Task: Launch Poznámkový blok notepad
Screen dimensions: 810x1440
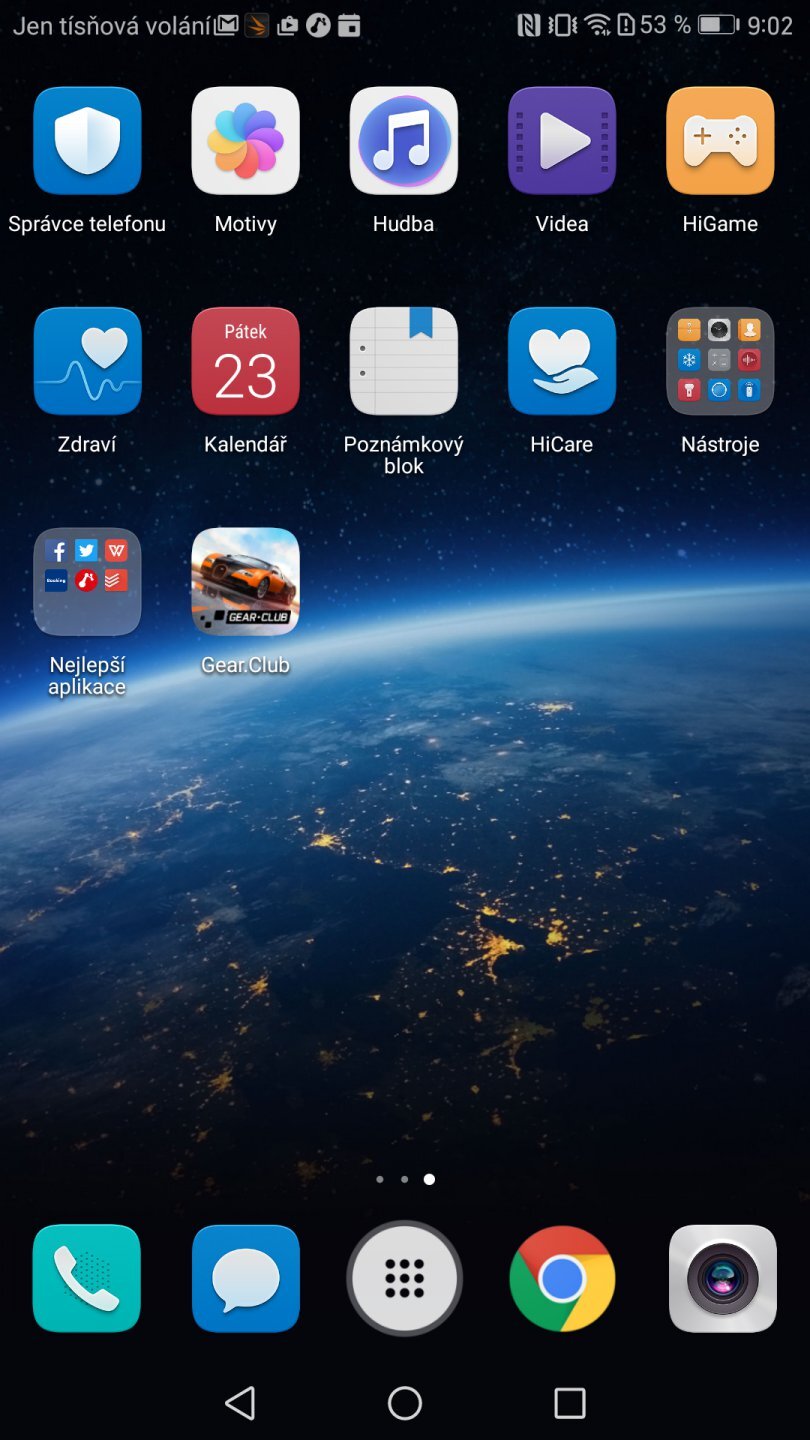Action: (x=403, y=361)
